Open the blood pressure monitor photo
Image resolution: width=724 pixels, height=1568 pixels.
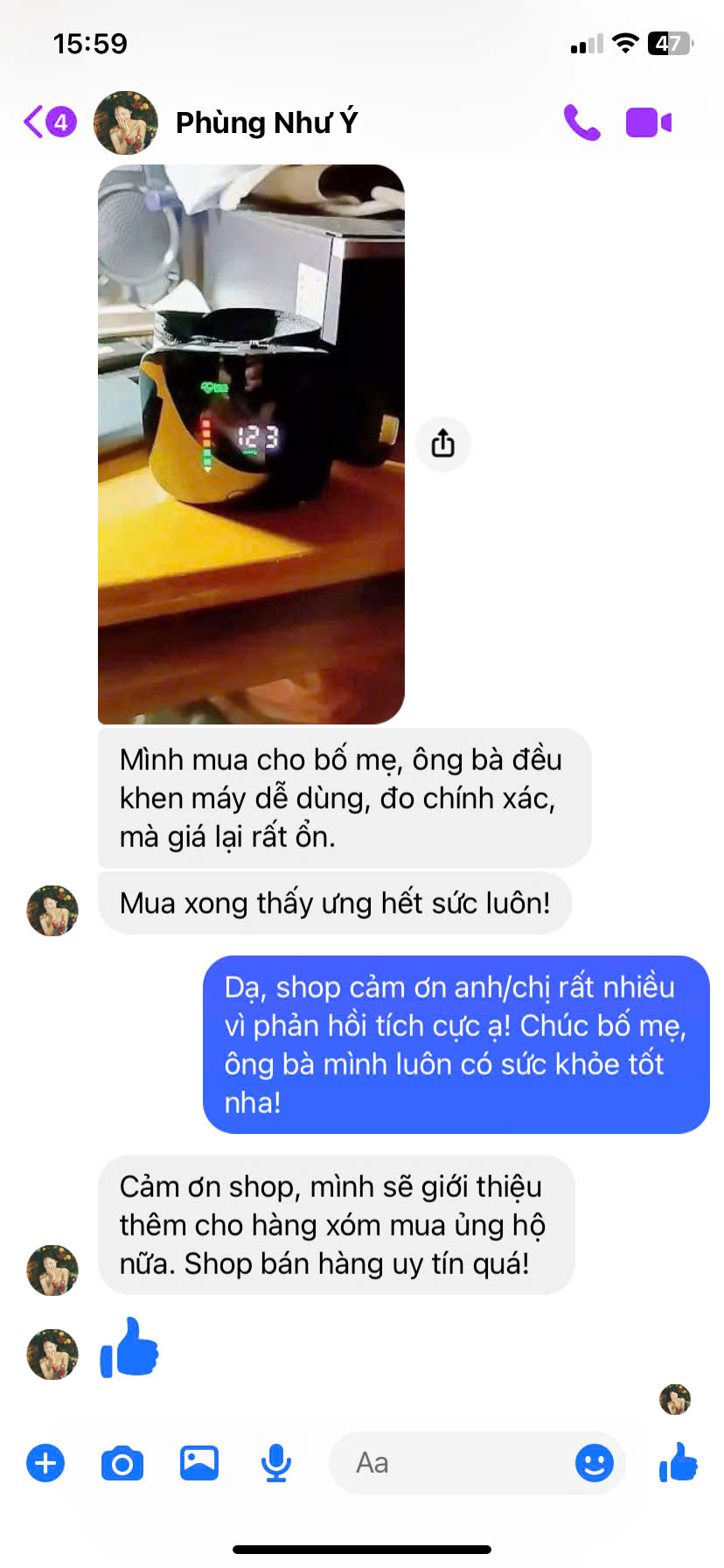(251, 444)
